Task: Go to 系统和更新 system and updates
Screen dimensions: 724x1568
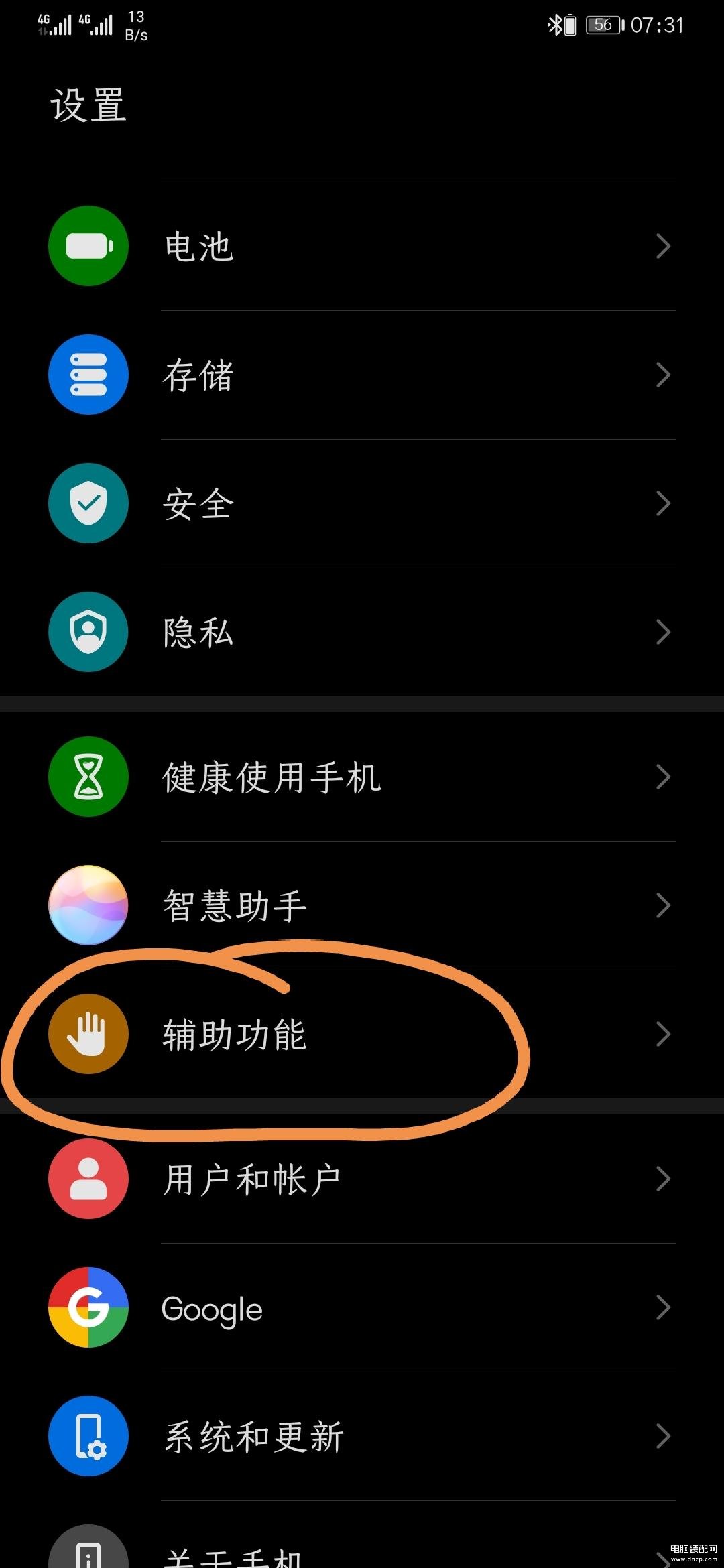Action: click(x=362, y=1436)
